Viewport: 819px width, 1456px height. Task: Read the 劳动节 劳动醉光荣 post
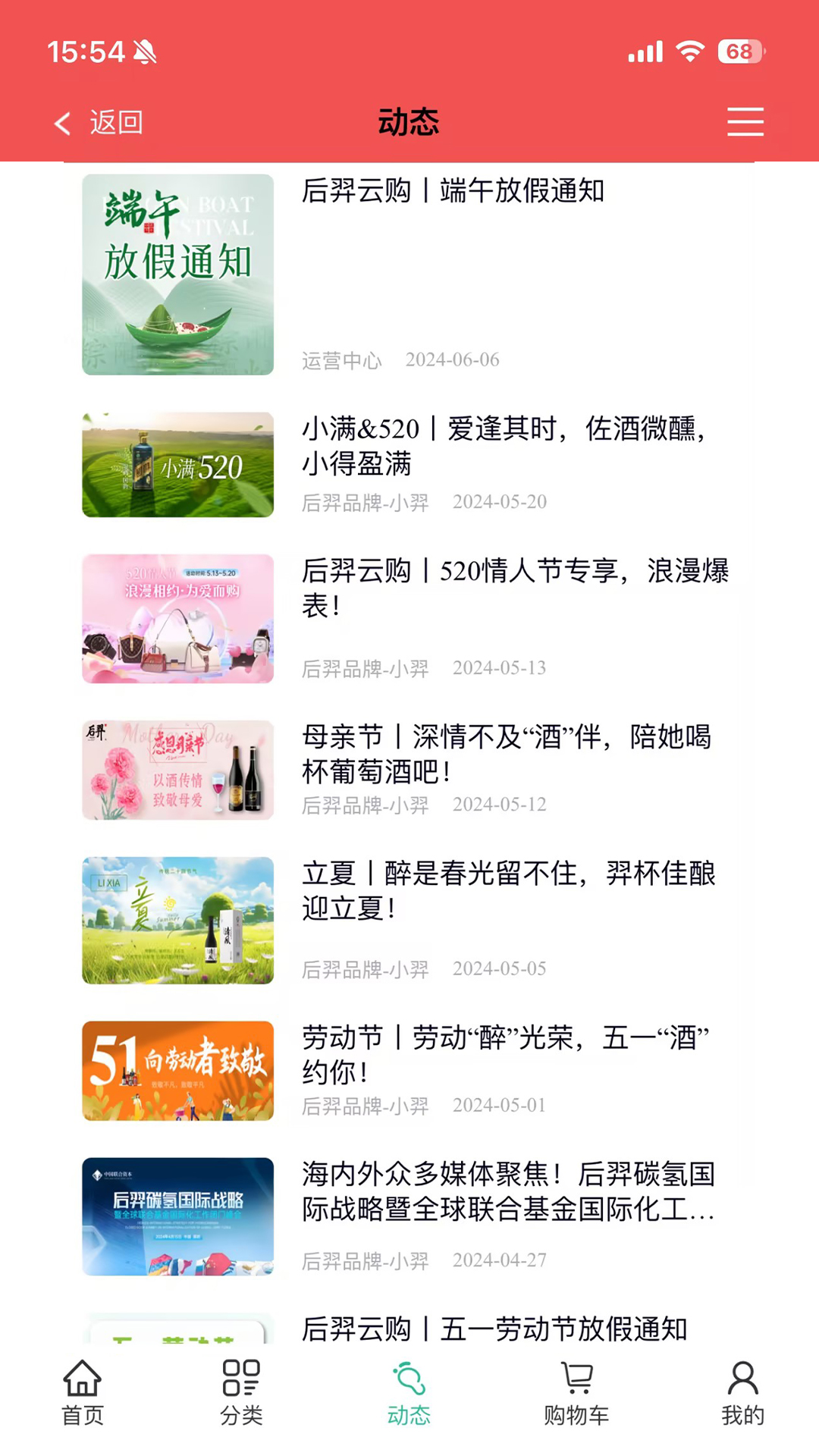(505, 1054)
